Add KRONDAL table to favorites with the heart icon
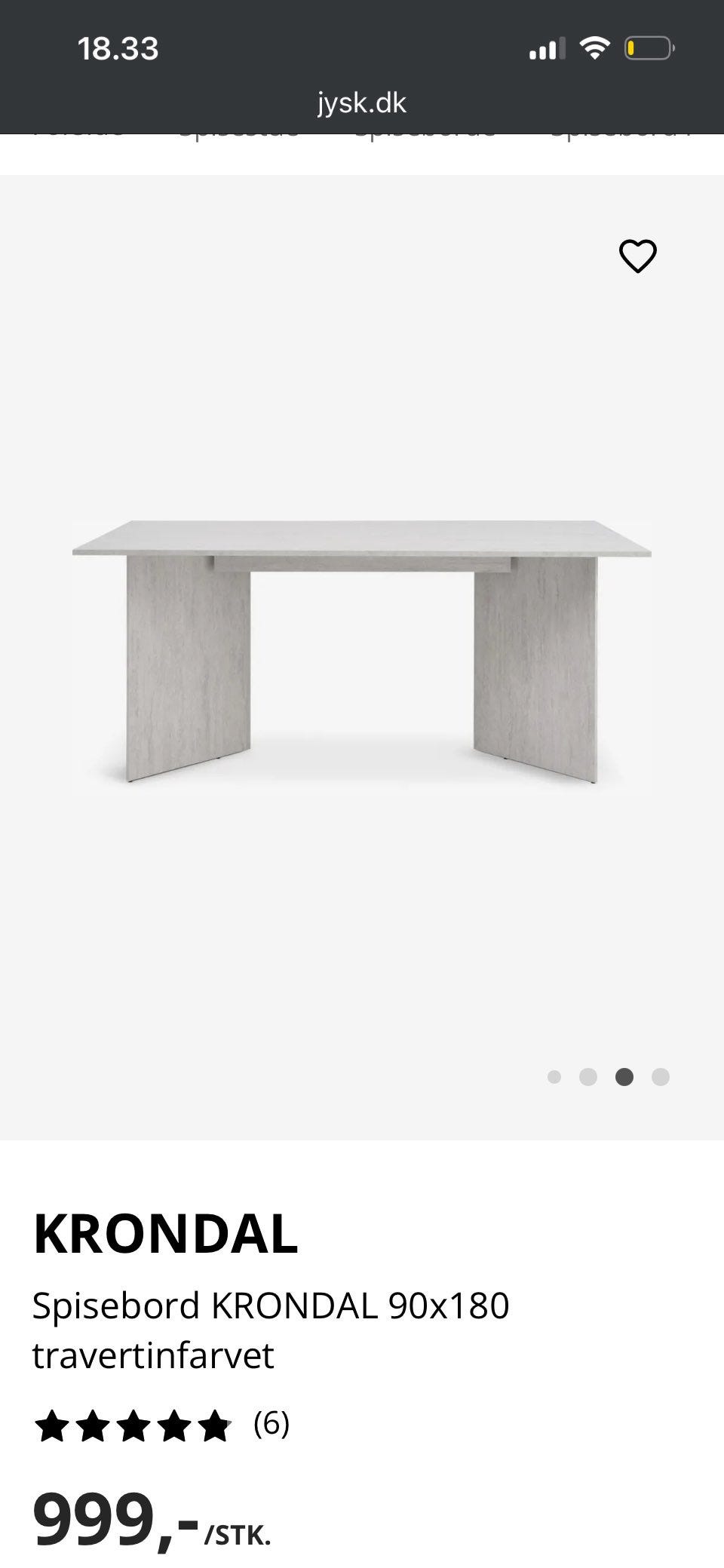Image resolution: width=724 pixels, height=1568 pixels. (x=638, y=256)
